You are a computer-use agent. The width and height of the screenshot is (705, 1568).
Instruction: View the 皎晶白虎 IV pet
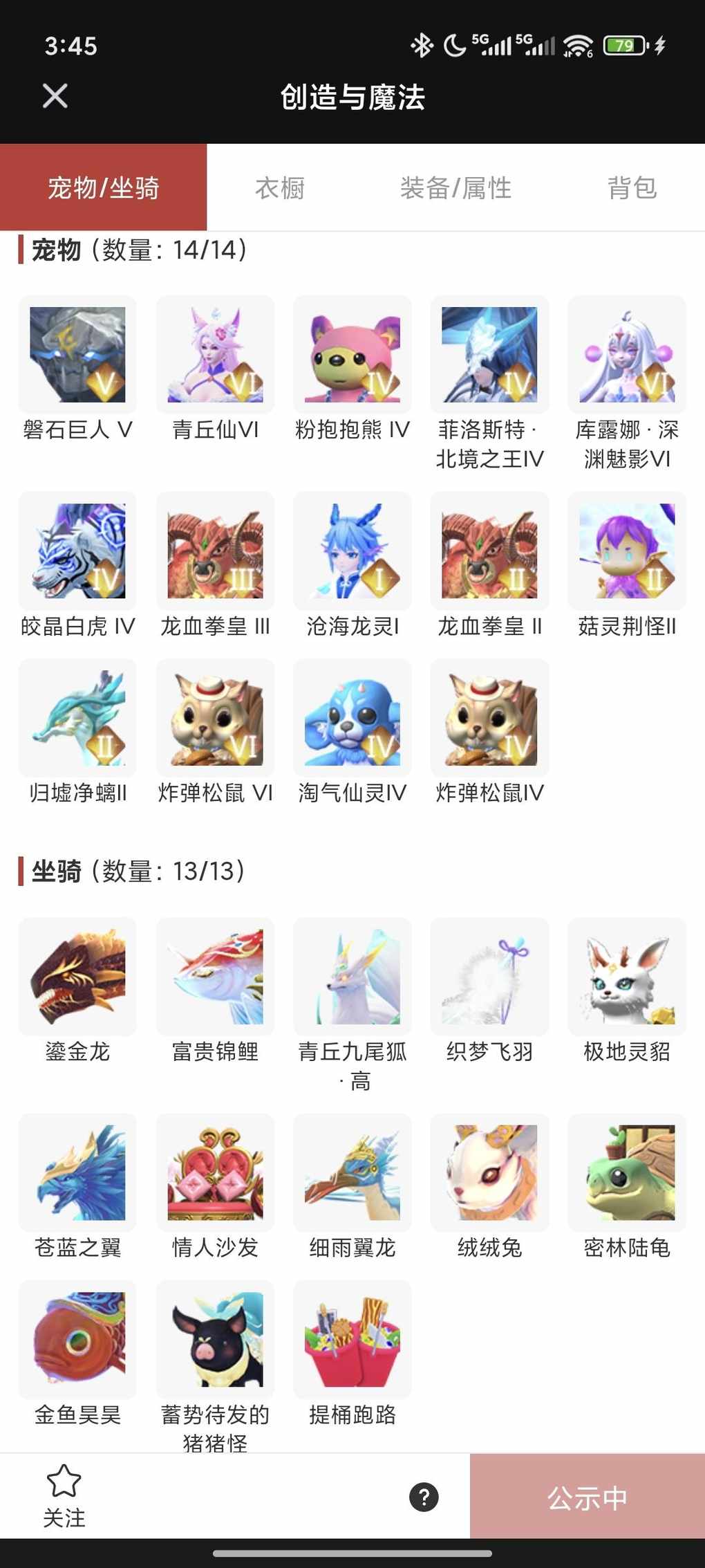coord(77,551)
